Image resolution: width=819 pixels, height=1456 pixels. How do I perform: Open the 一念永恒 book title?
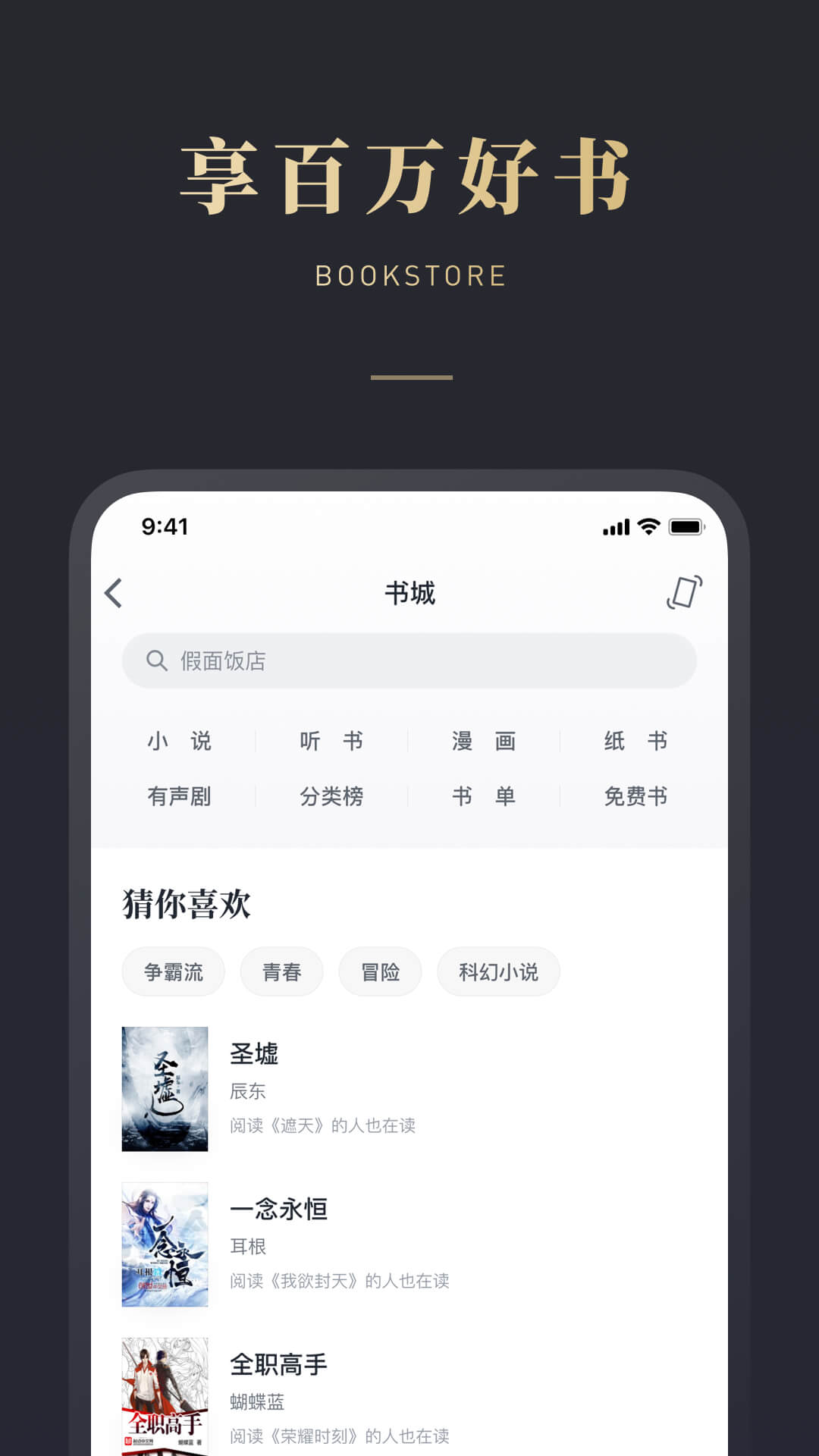[278, 1209]
